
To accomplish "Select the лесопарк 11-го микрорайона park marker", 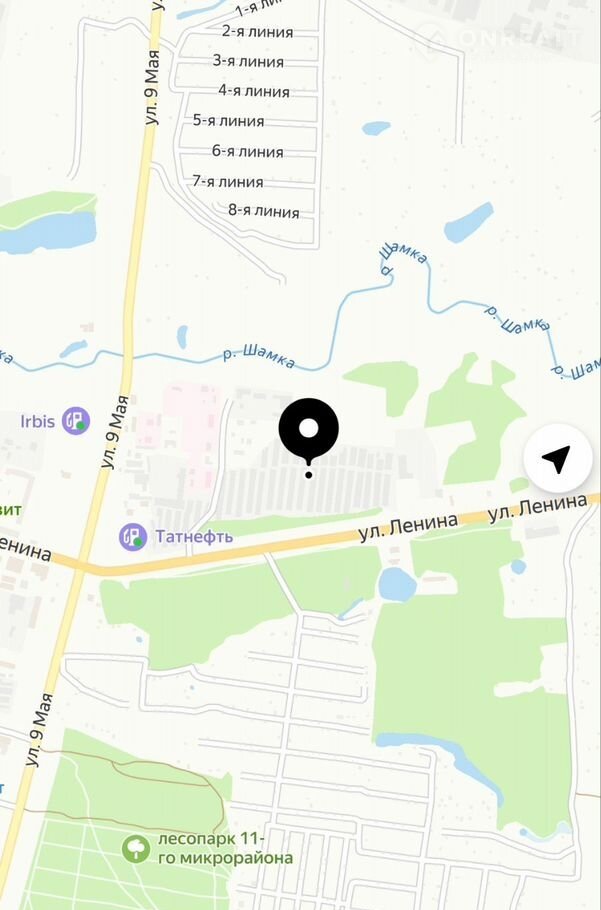I will click(134, 849).
